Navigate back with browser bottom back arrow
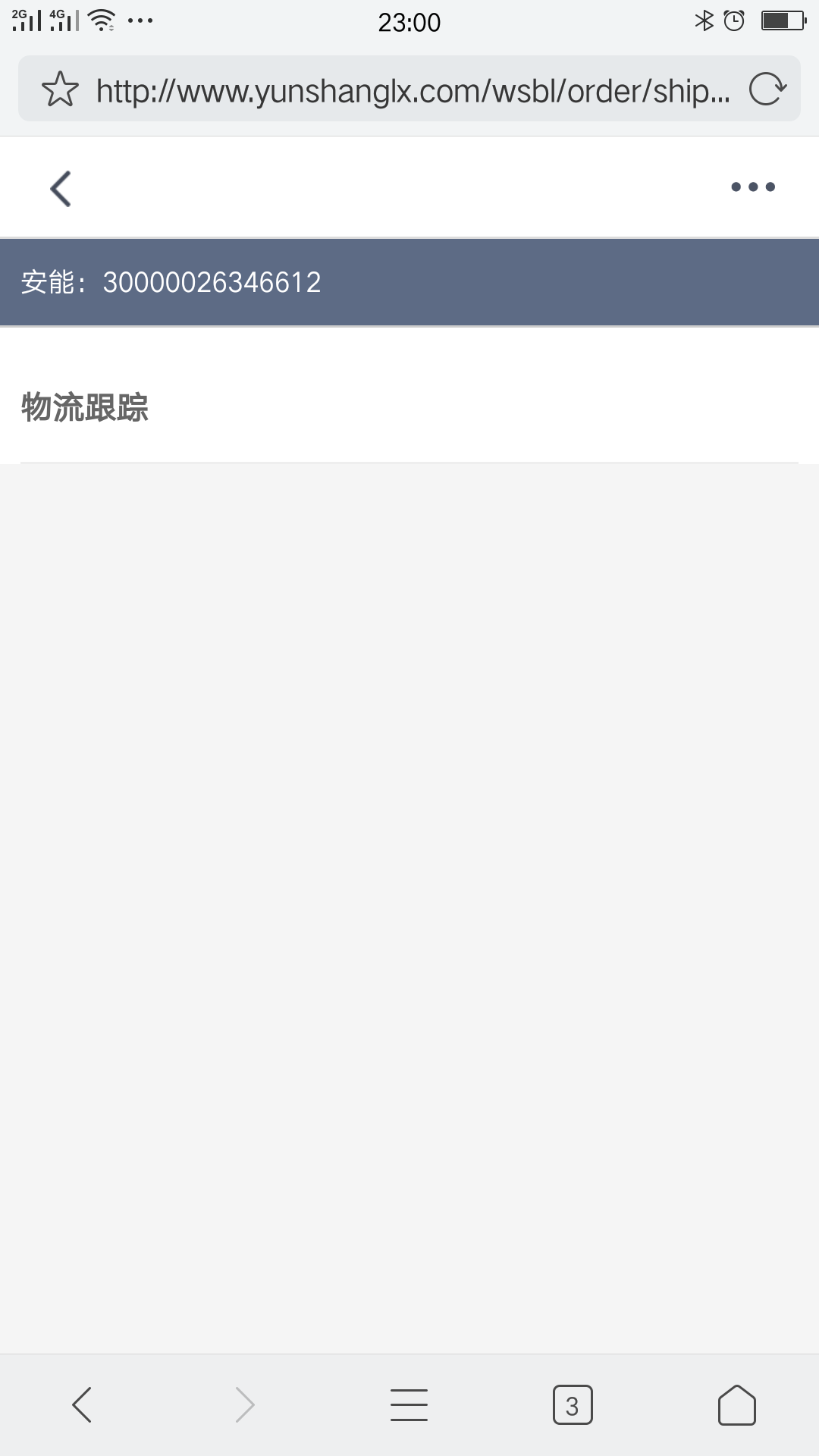The image size is (819, 1456). coord(82,1404)
